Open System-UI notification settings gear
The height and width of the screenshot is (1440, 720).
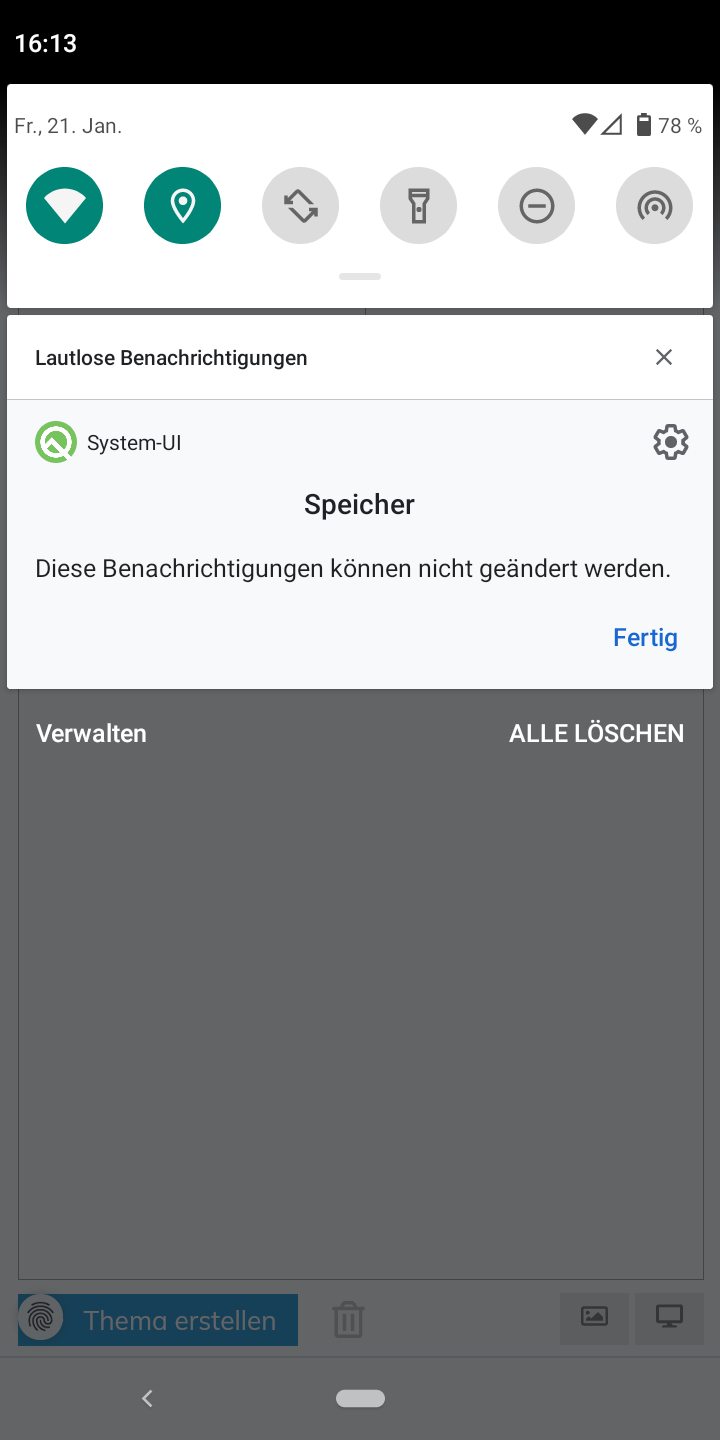671,442
